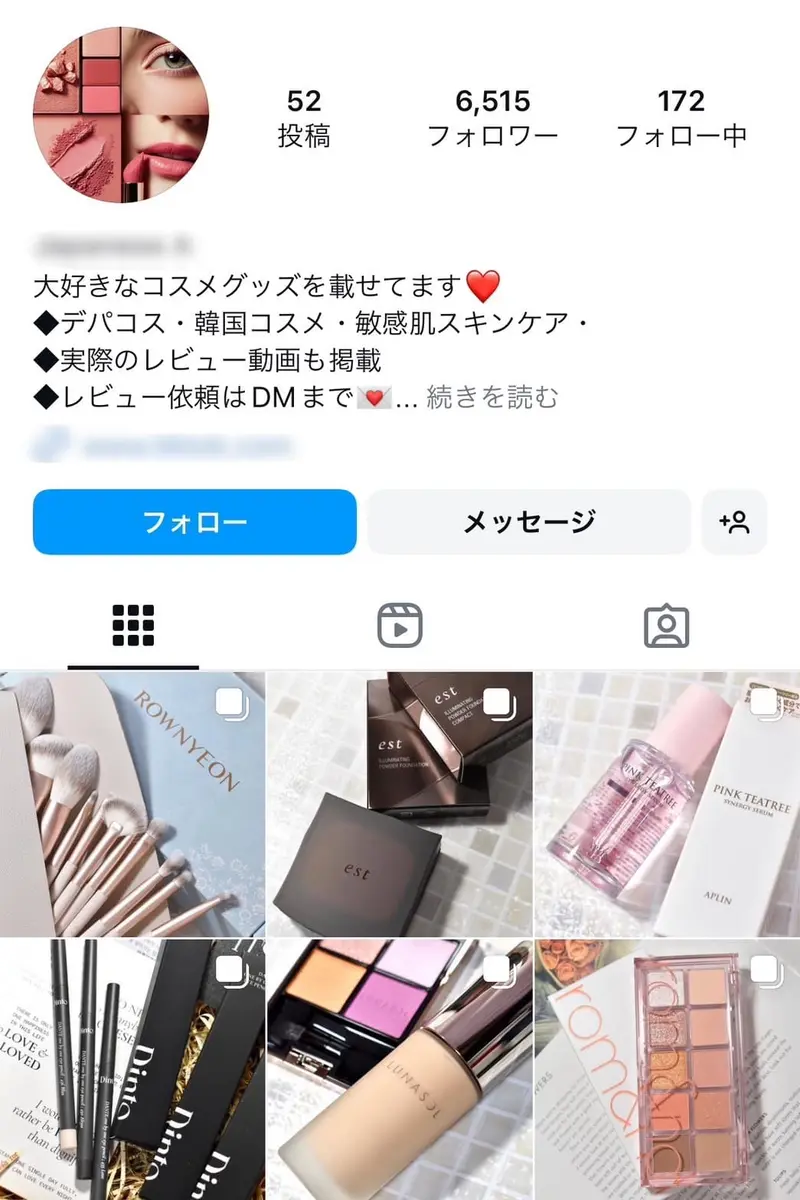Viewport: 800px width, 1200px height.
Task: Open the profile picture
Action: (122, 114)
